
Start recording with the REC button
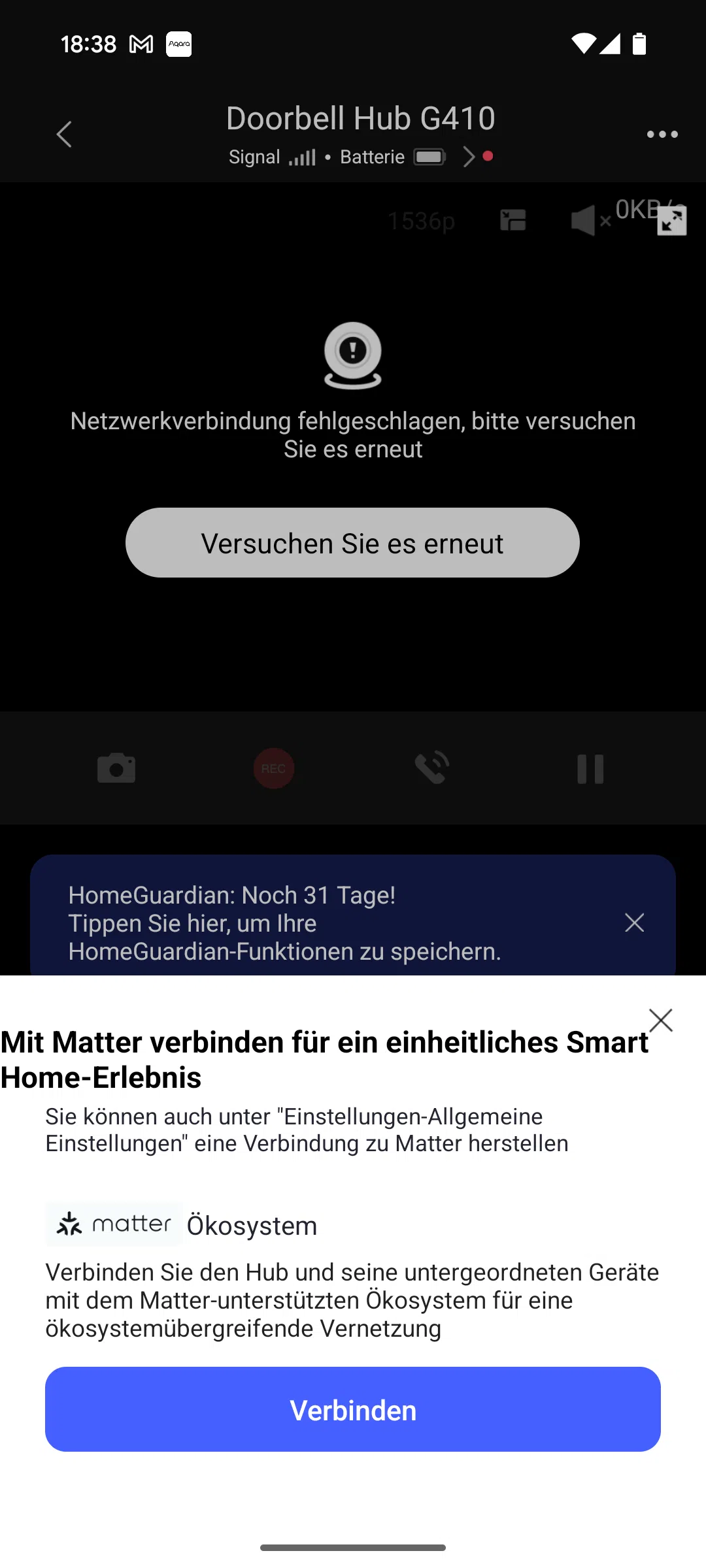pyautogui.click(x=274, y=768)
